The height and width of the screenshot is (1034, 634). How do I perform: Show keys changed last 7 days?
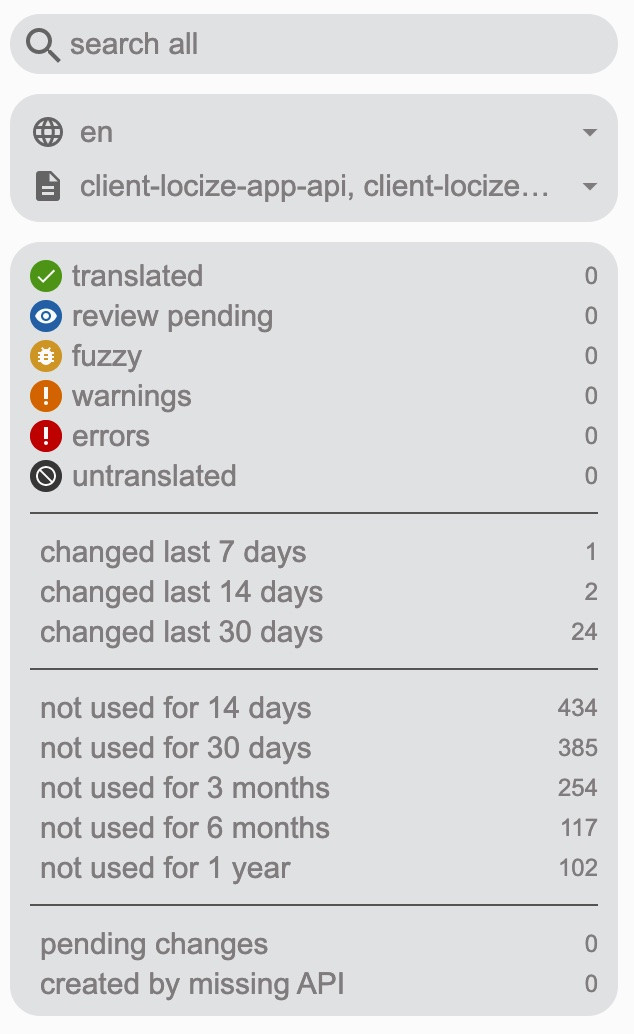tap(173, 552)
